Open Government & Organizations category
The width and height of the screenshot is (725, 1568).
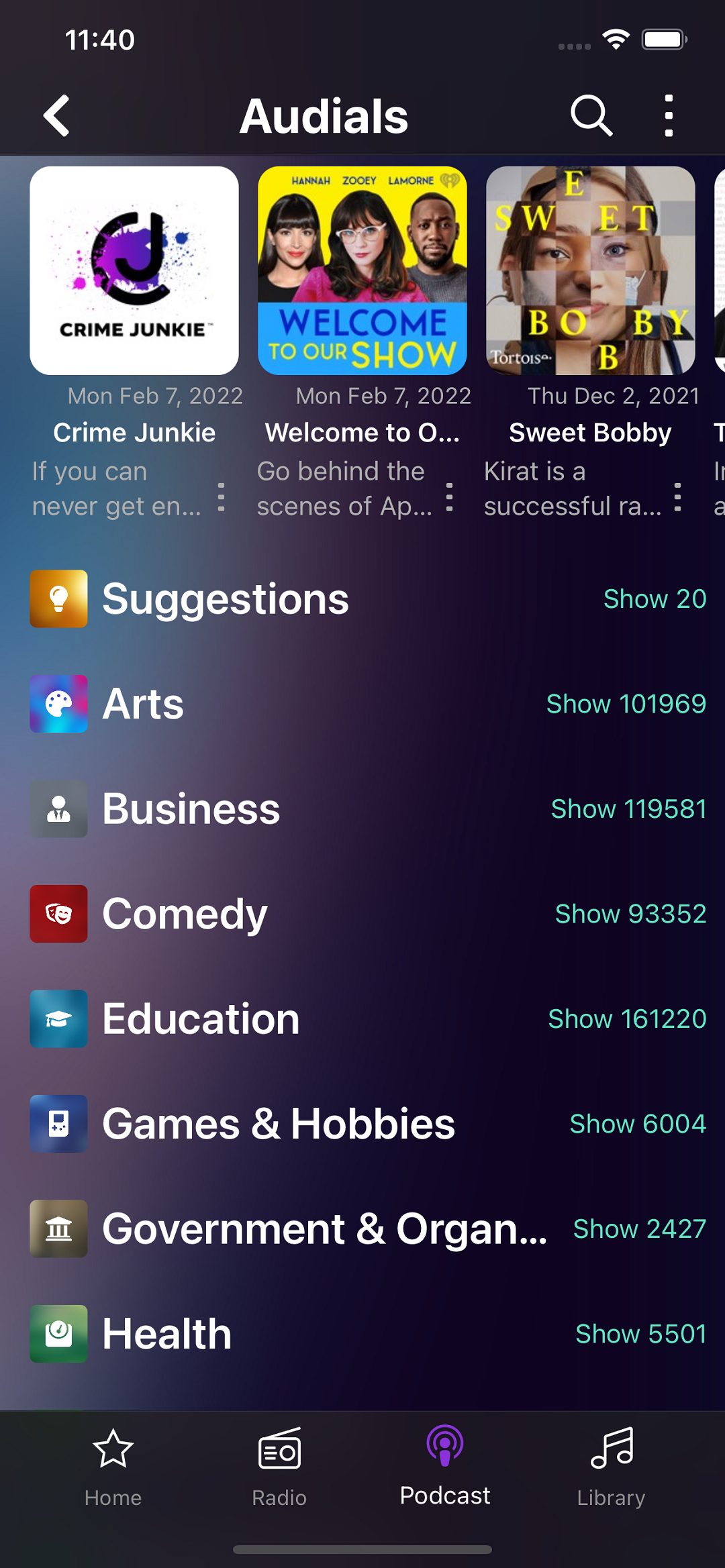[324, 1229]
